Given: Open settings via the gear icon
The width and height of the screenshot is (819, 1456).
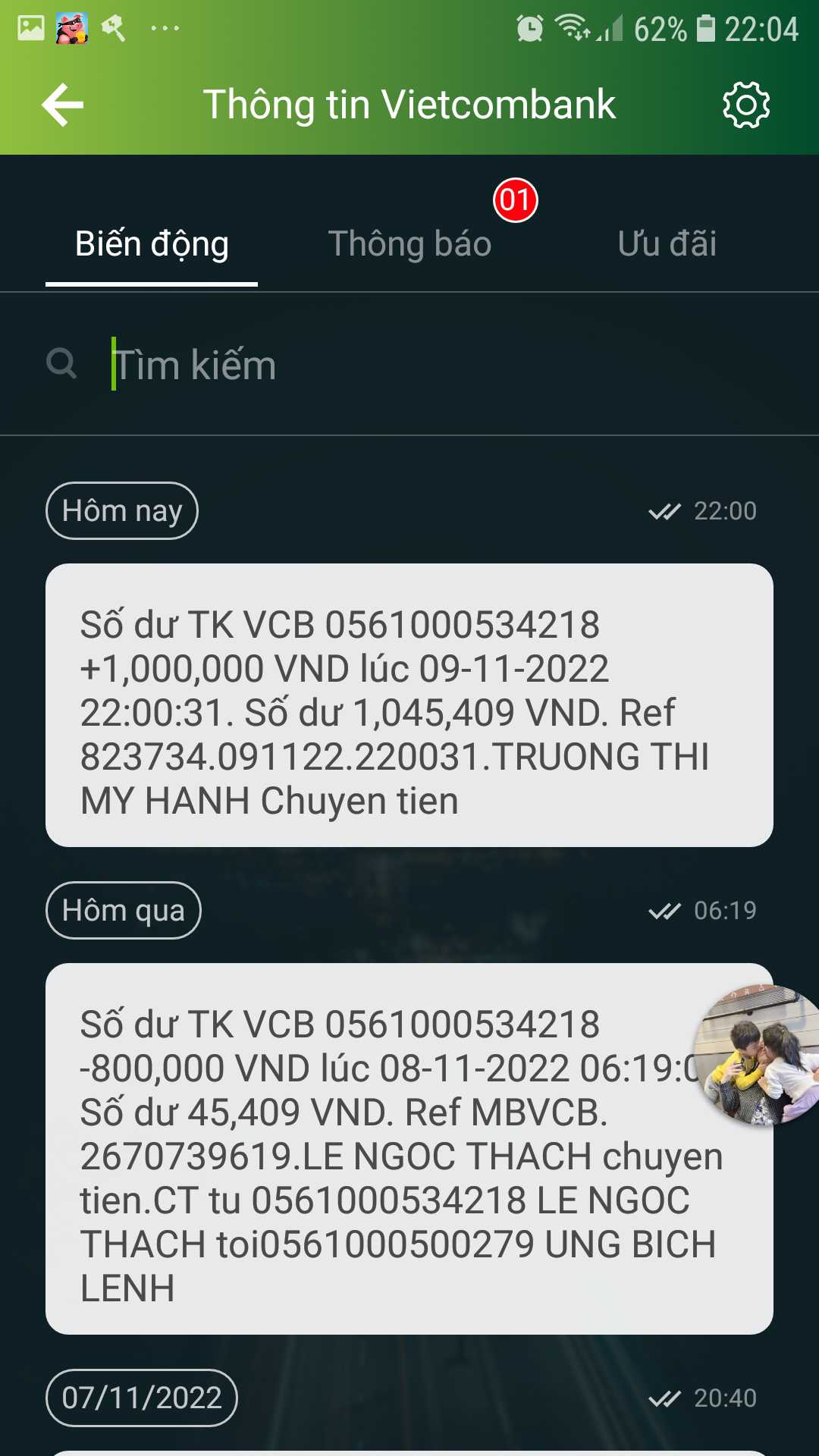Looking at the screenshot, I should [x=746, y=105].
